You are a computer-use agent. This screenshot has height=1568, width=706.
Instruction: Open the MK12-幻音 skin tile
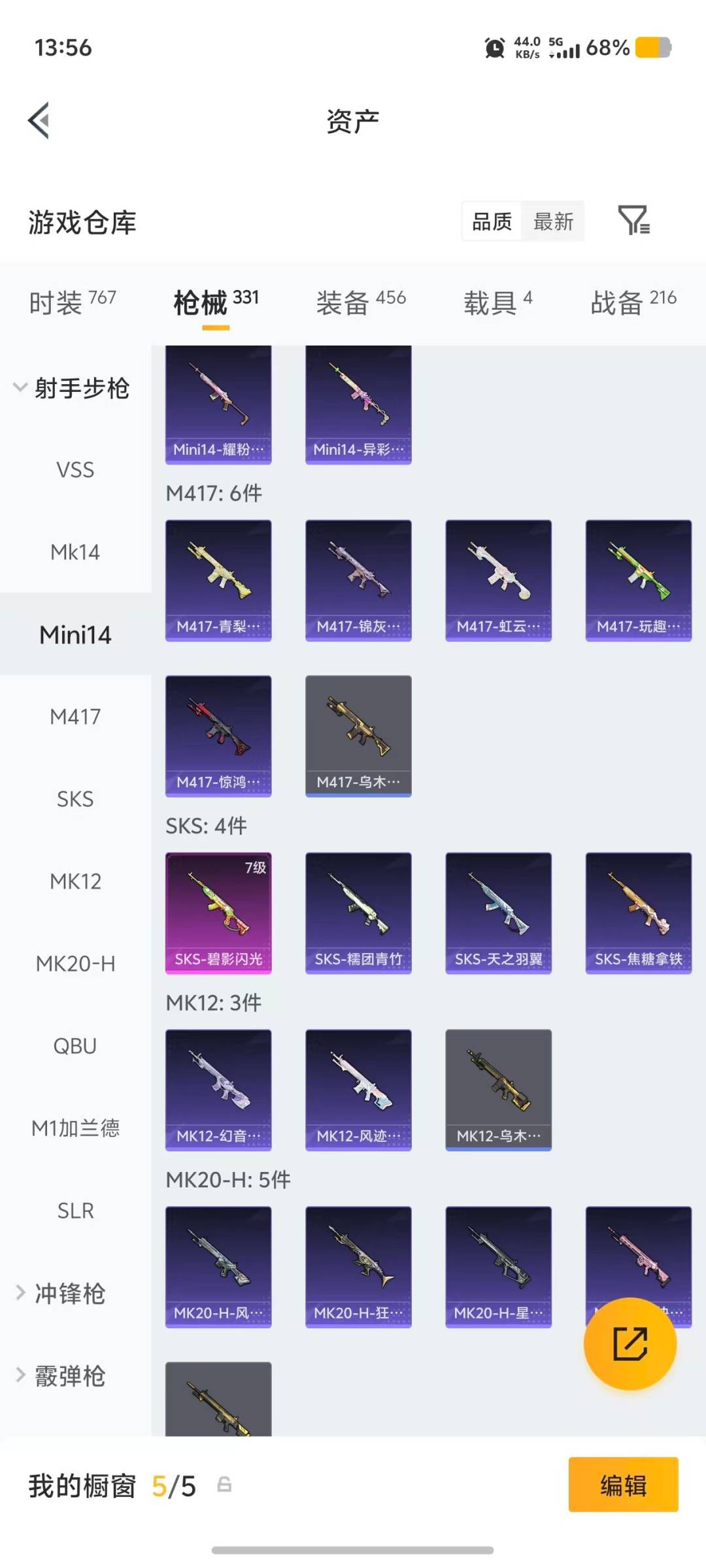[x=218, y=1090]
